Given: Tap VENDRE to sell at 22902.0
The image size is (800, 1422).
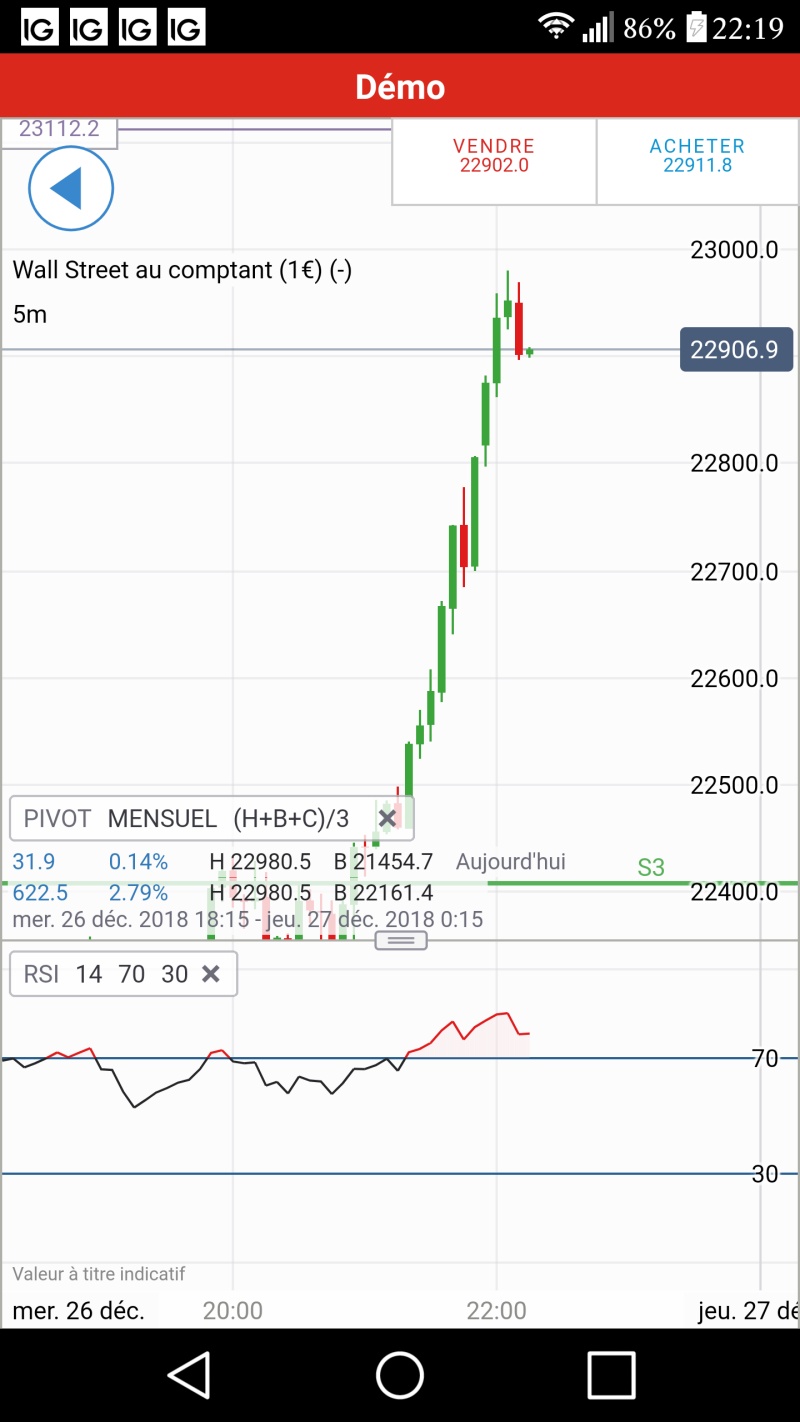Looking at the screenshot, I should (494, 156).
